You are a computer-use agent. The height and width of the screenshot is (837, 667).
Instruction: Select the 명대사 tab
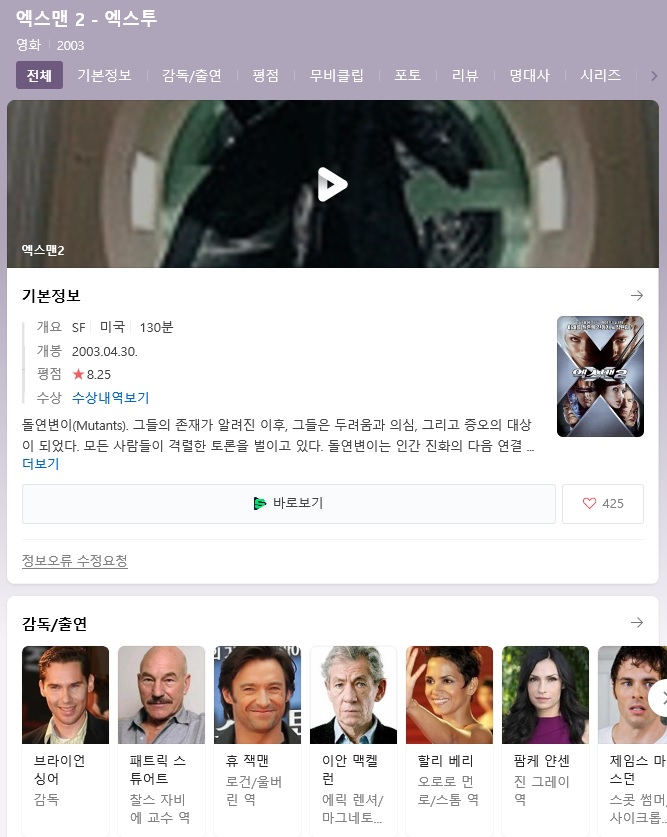[529, 75]
